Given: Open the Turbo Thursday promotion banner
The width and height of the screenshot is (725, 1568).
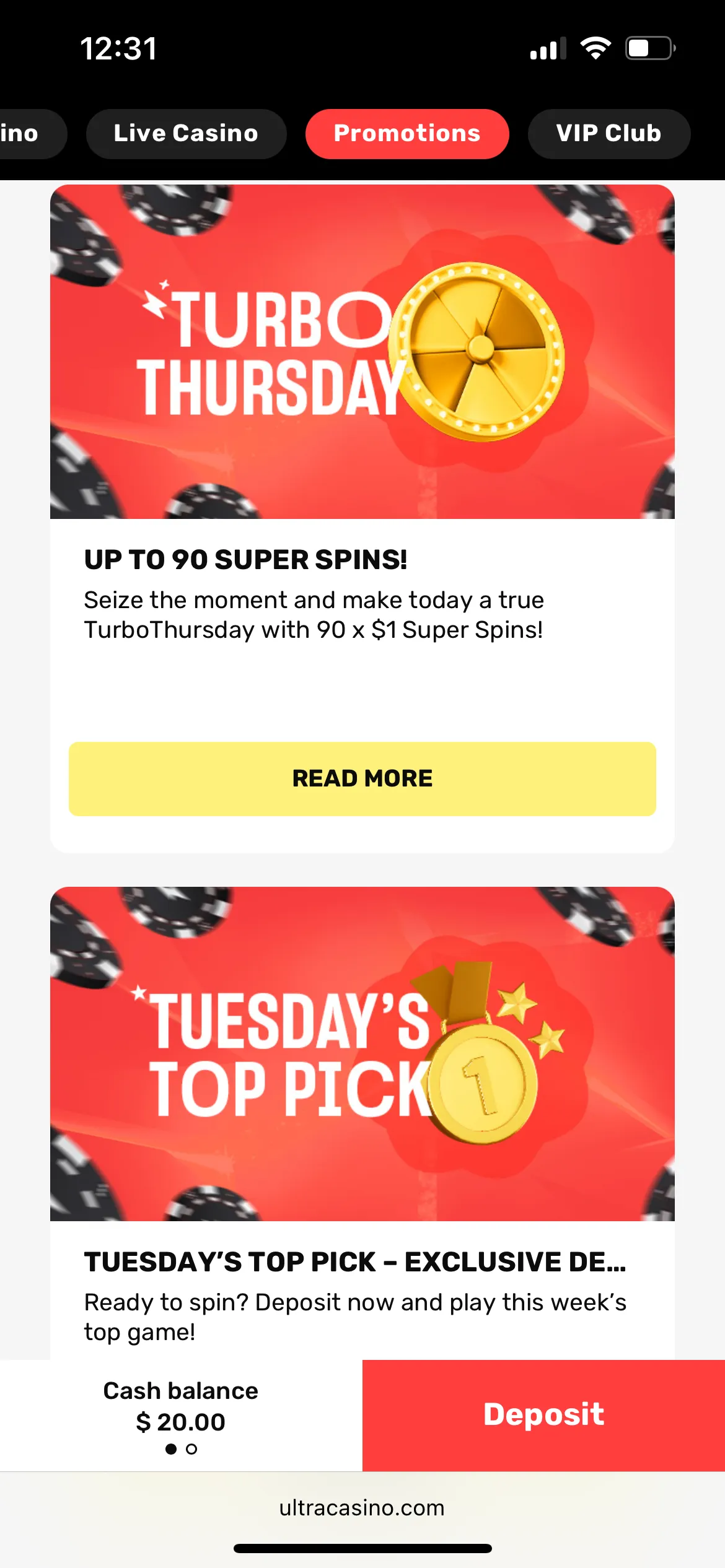Looking at the screenshot, I should tap(362, 352).
